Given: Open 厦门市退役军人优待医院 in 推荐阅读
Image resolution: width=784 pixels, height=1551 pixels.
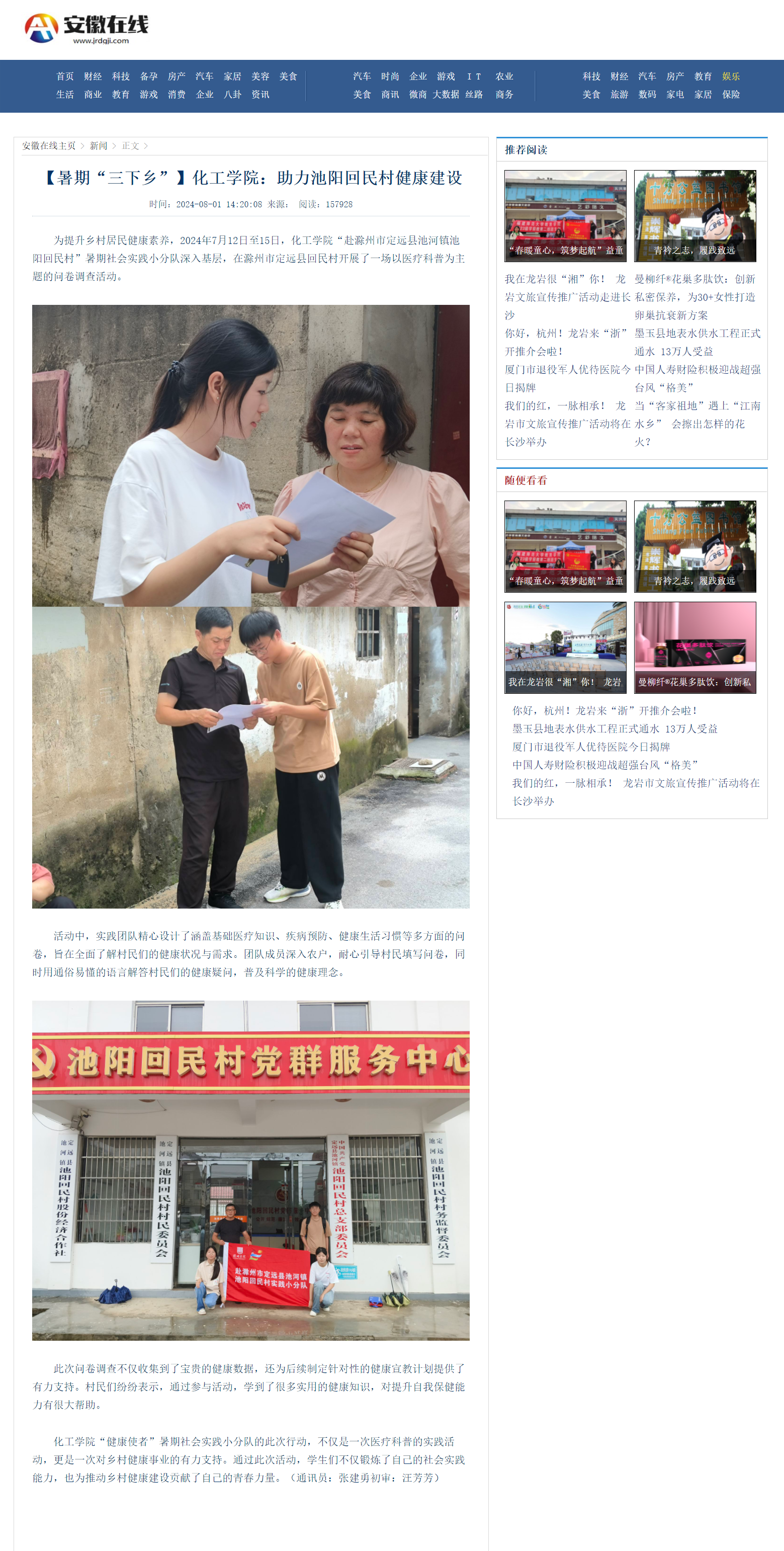Looking at the screenshot, I should [567, 378].
